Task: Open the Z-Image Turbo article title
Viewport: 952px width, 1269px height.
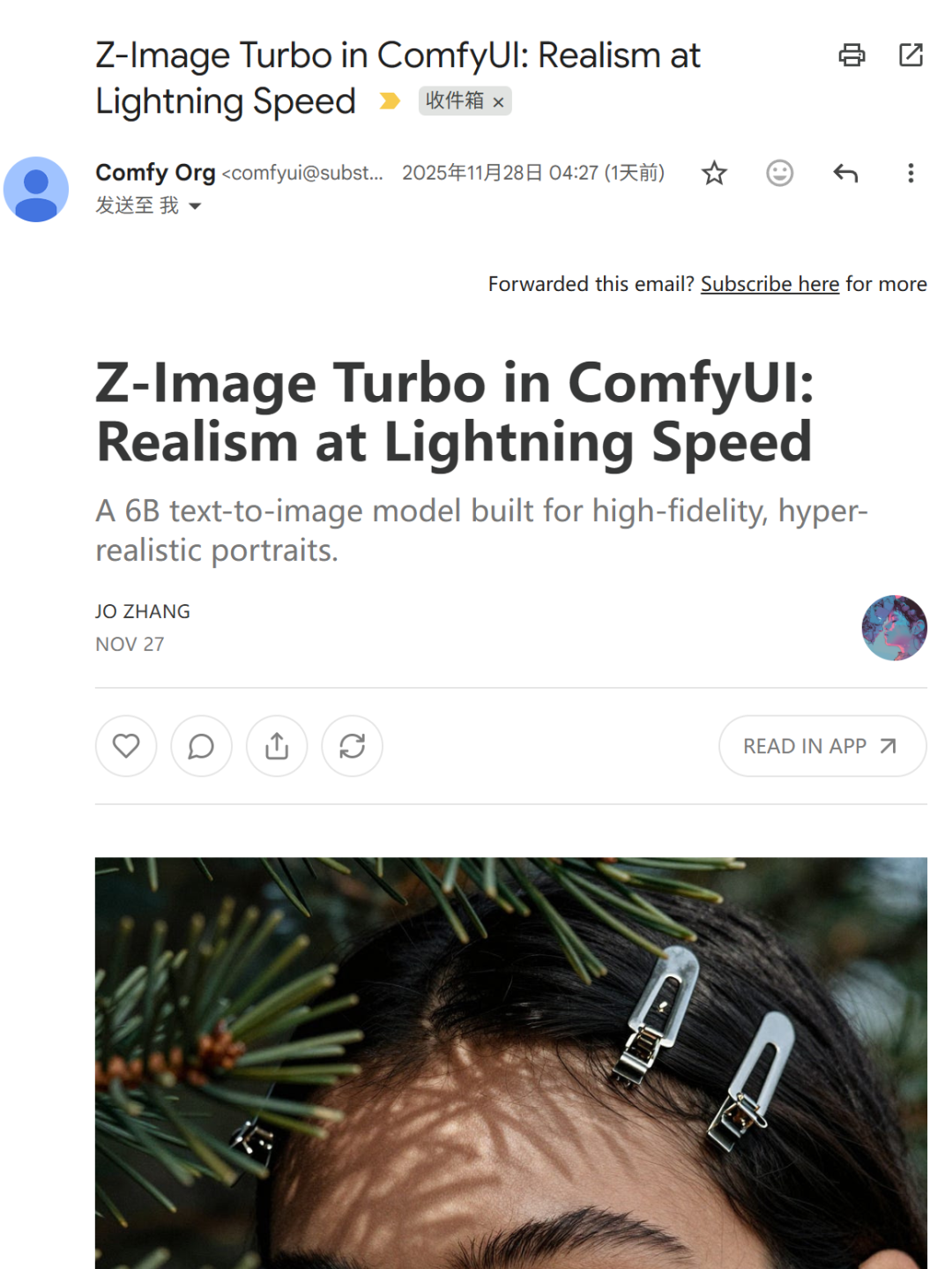Action: (454, 412)
